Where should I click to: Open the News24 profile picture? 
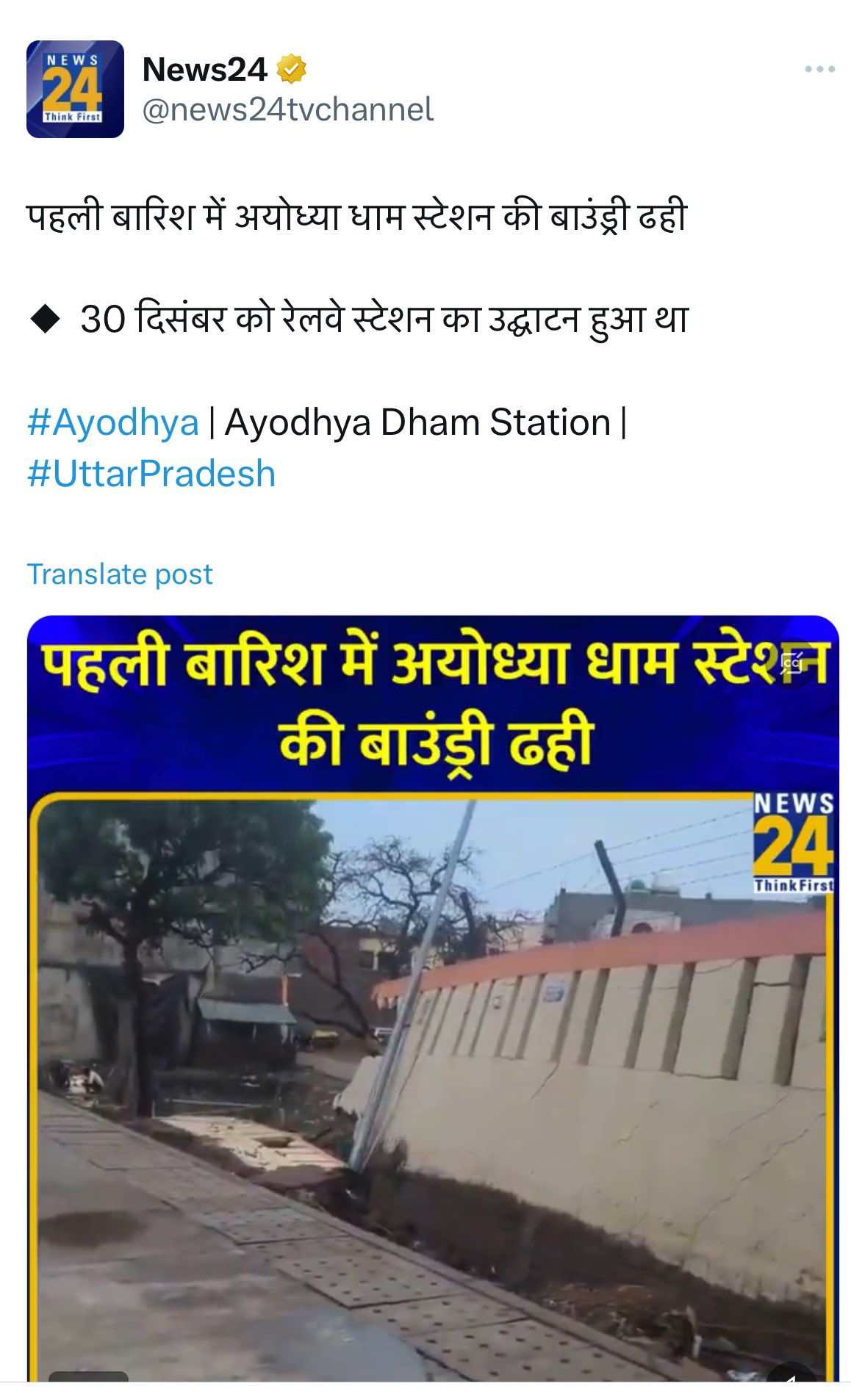pyautogui.click(x=75, y=89)
